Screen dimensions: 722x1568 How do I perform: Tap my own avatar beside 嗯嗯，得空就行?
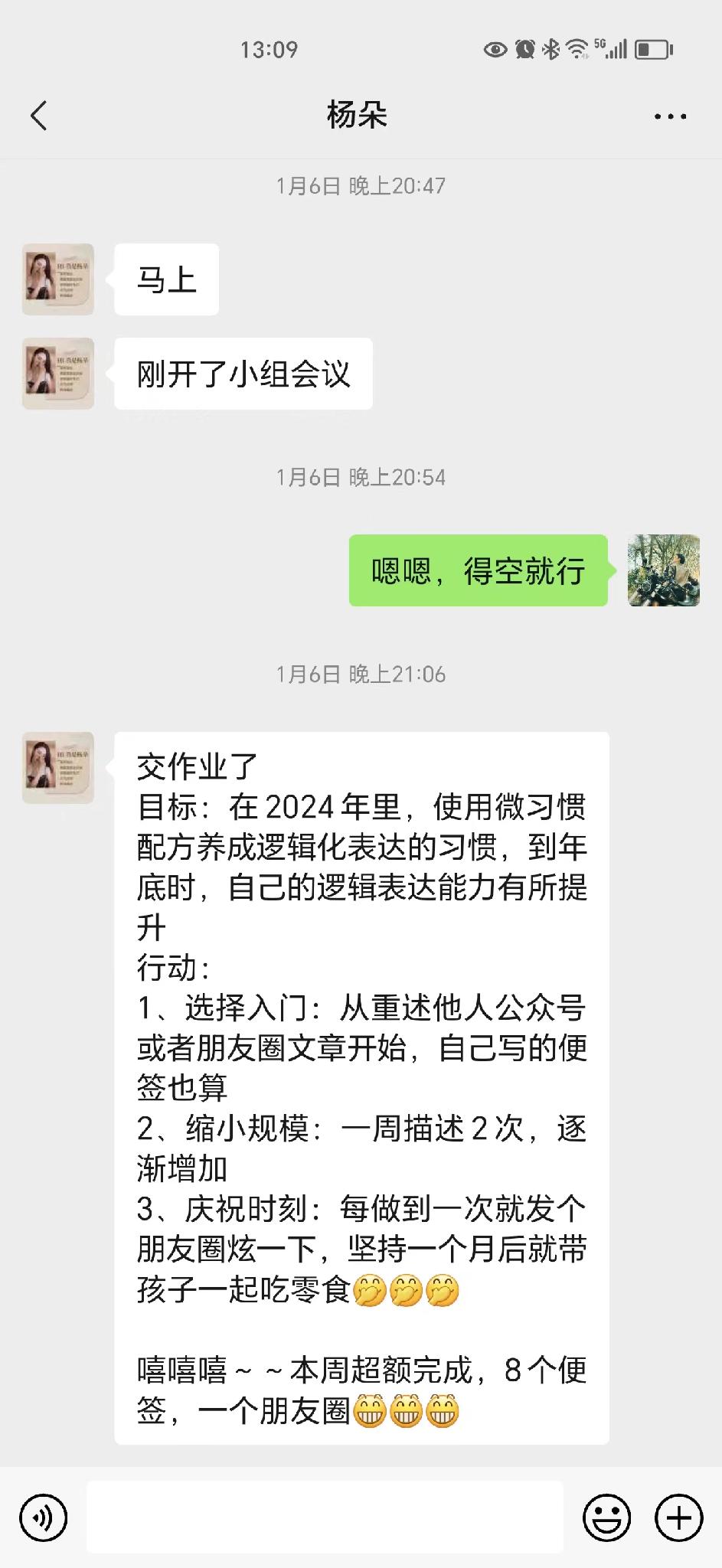coord(663,570)
